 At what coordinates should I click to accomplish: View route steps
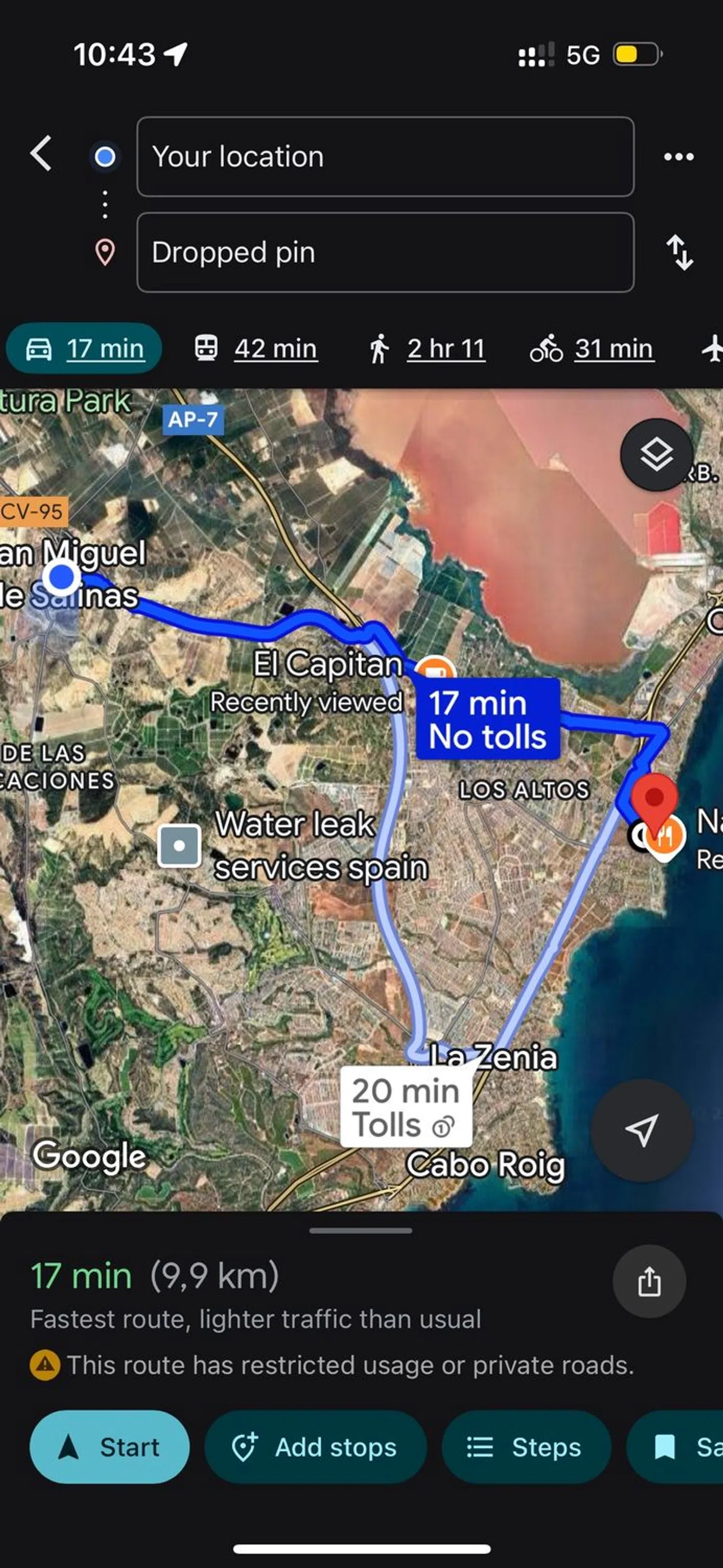coord(525,1447)
